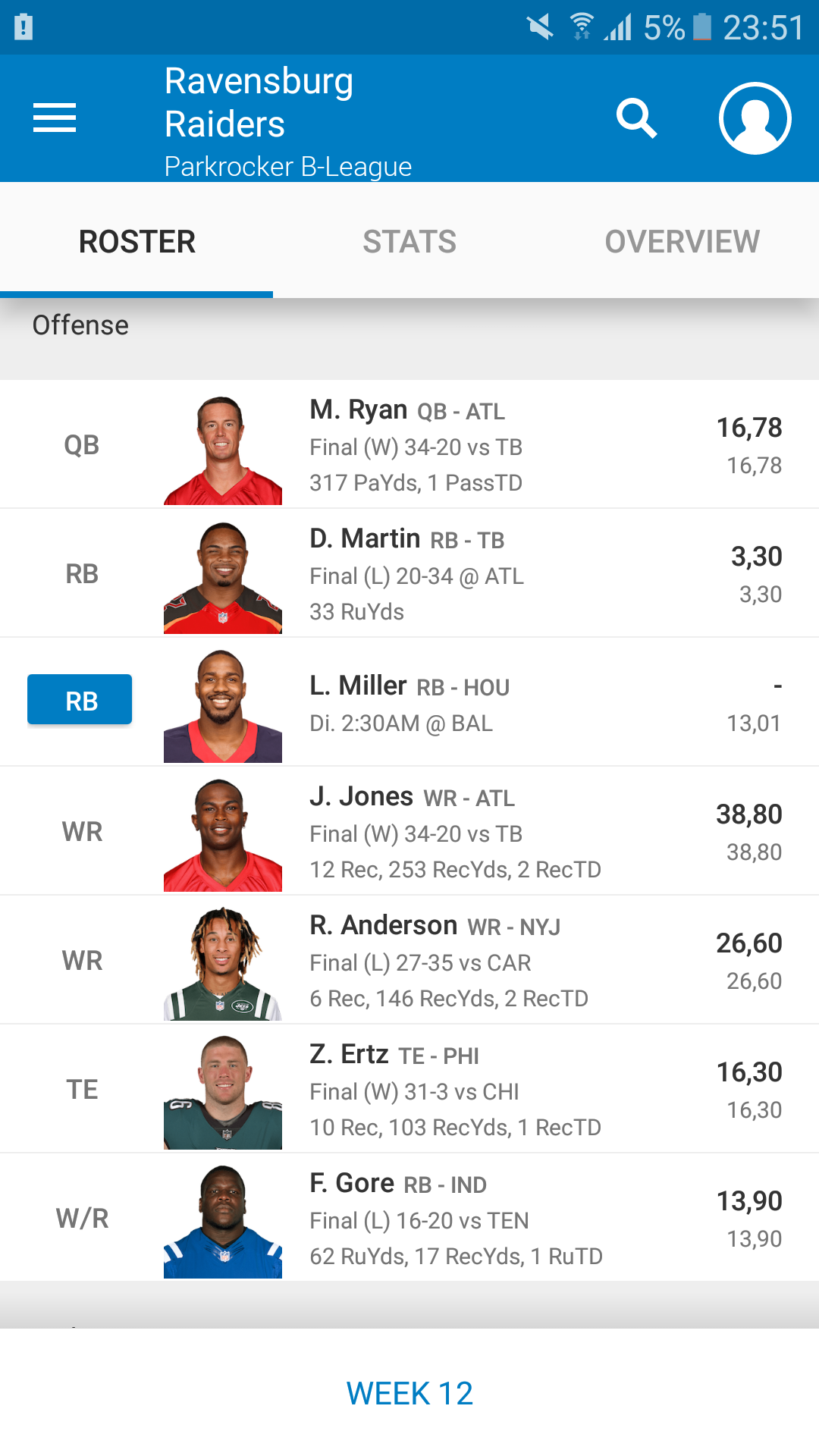The image size is (819, 1456).
Task: Select the Roster tab
Action: 136,241
